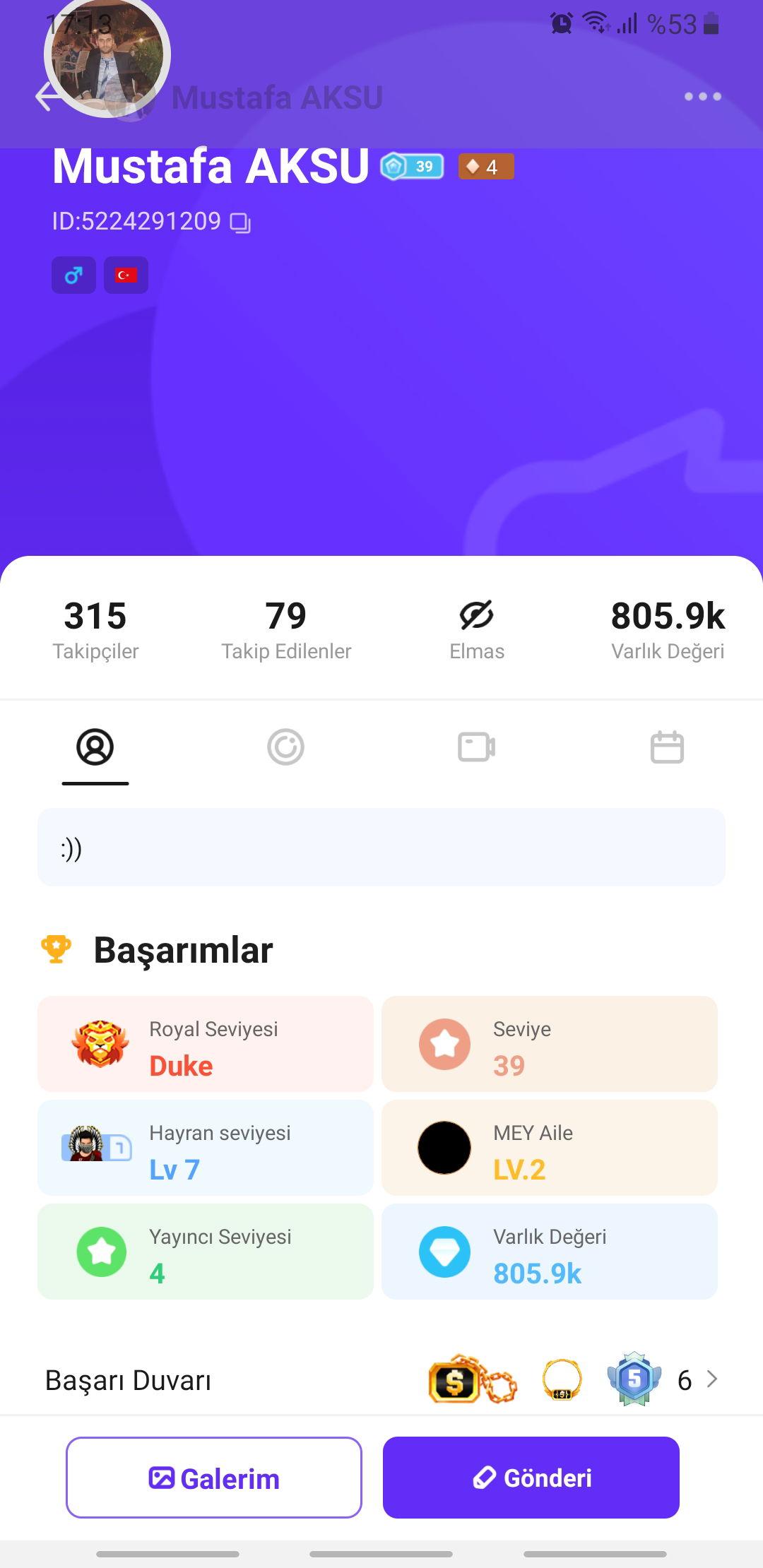Viewport: 763px width, 1568px height.
Task: View the 79 Takip Edilenler list
Action: (286, 630)
